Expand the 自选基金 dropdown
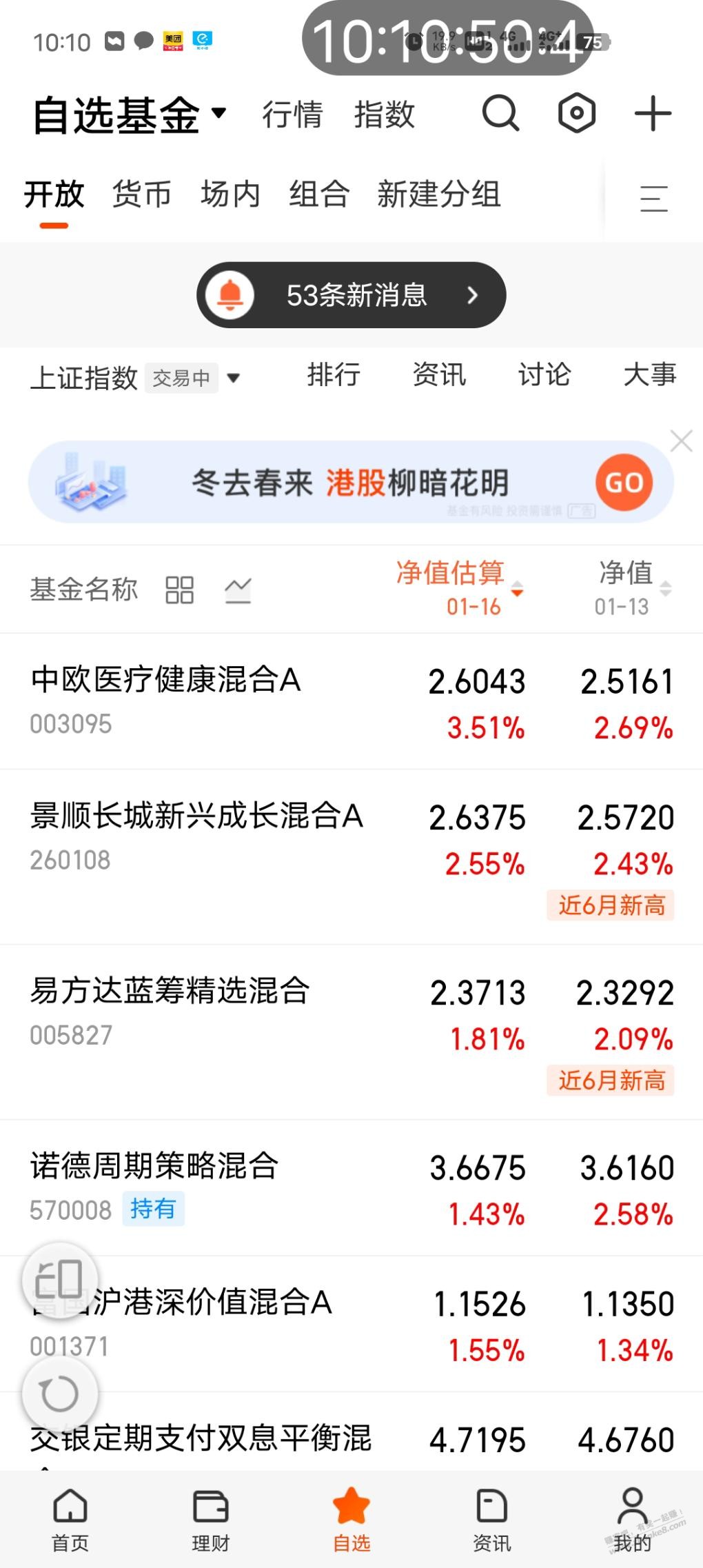The width and height of the screenshot is (703, 1568). click(x=130, y=114)
